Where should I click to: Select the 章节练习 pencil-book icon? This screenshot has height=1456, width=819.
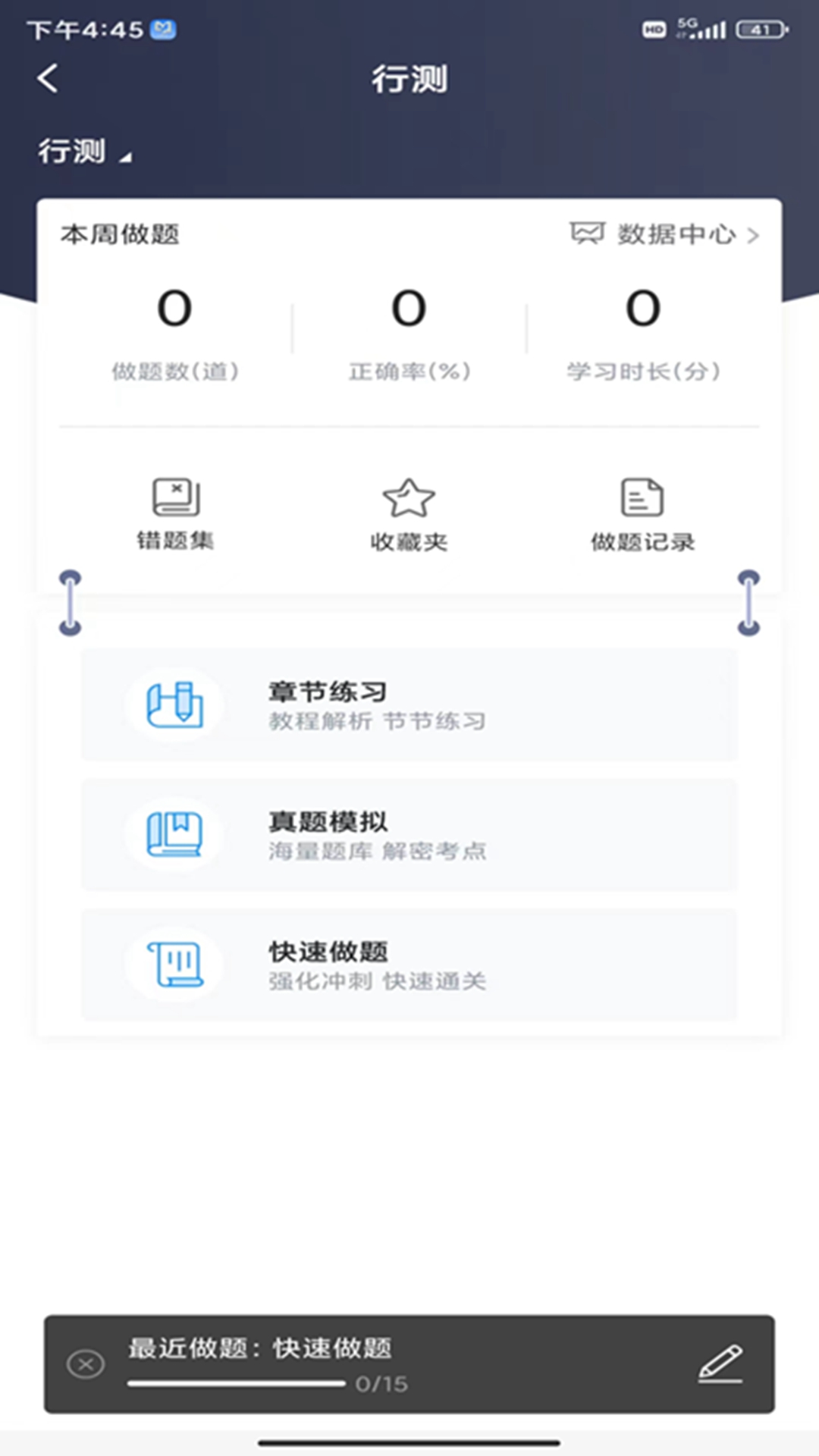(175, 705)
